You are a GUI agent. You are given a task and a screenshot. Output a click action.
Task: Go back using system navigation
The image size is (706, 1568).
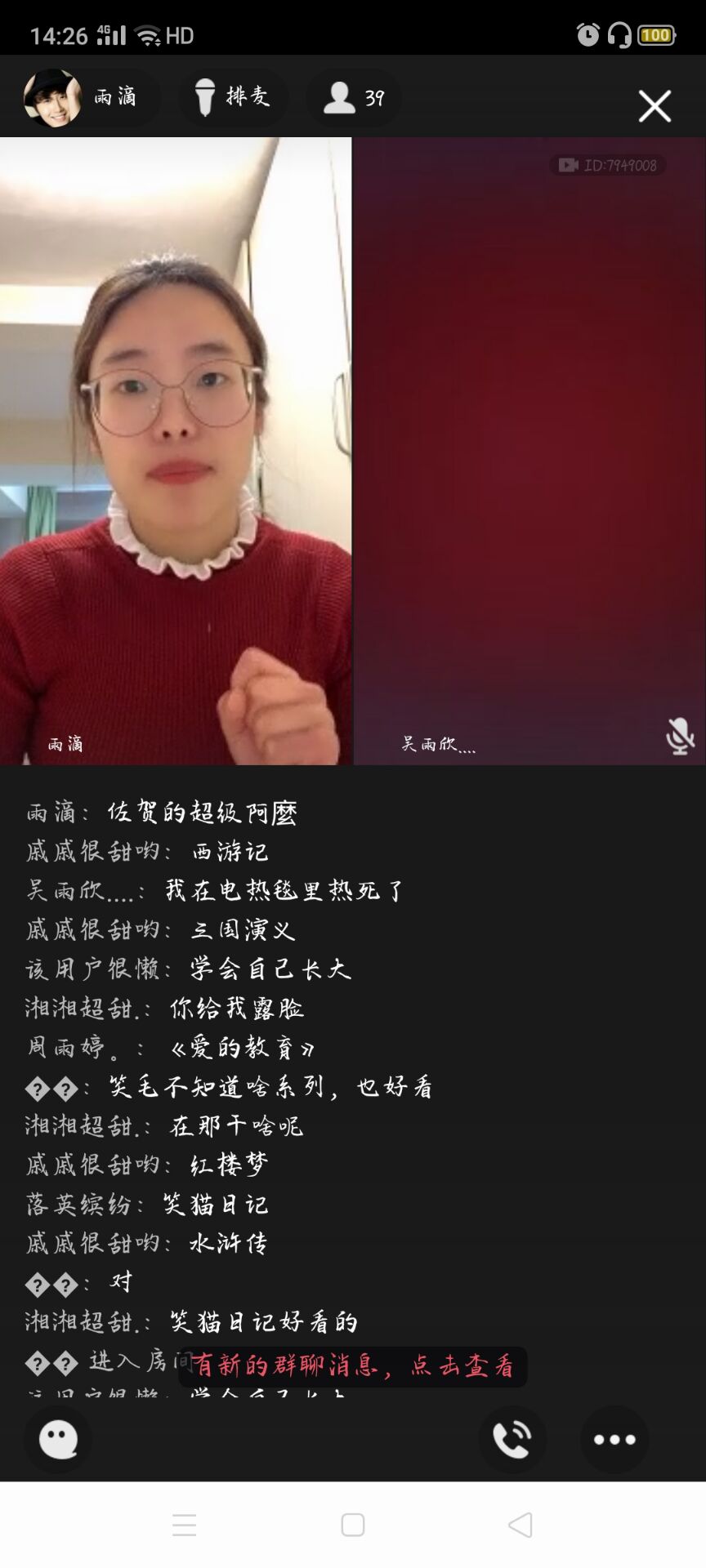tap(521, 1525)
